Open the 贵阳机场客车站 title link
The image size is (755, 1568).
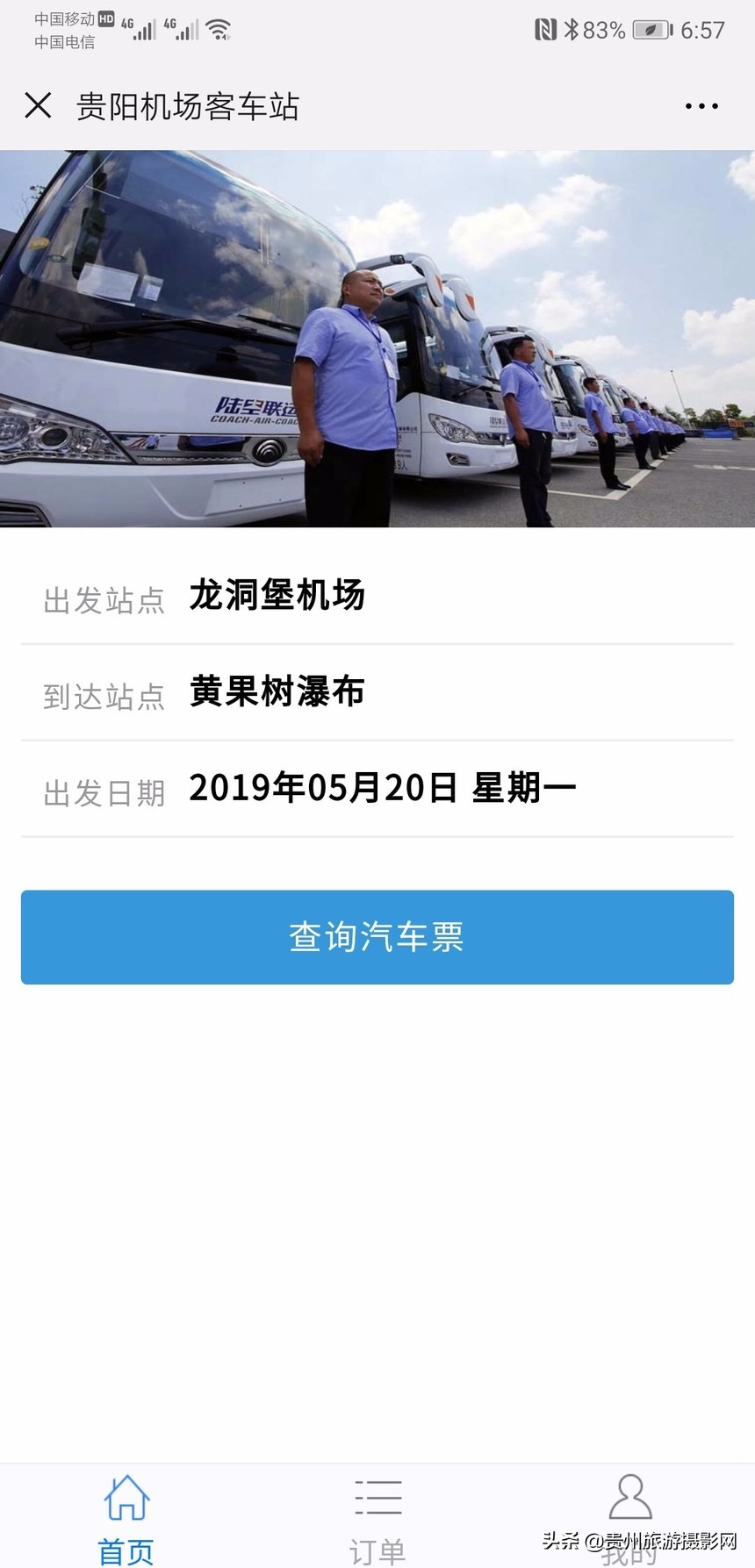(187, 105)
